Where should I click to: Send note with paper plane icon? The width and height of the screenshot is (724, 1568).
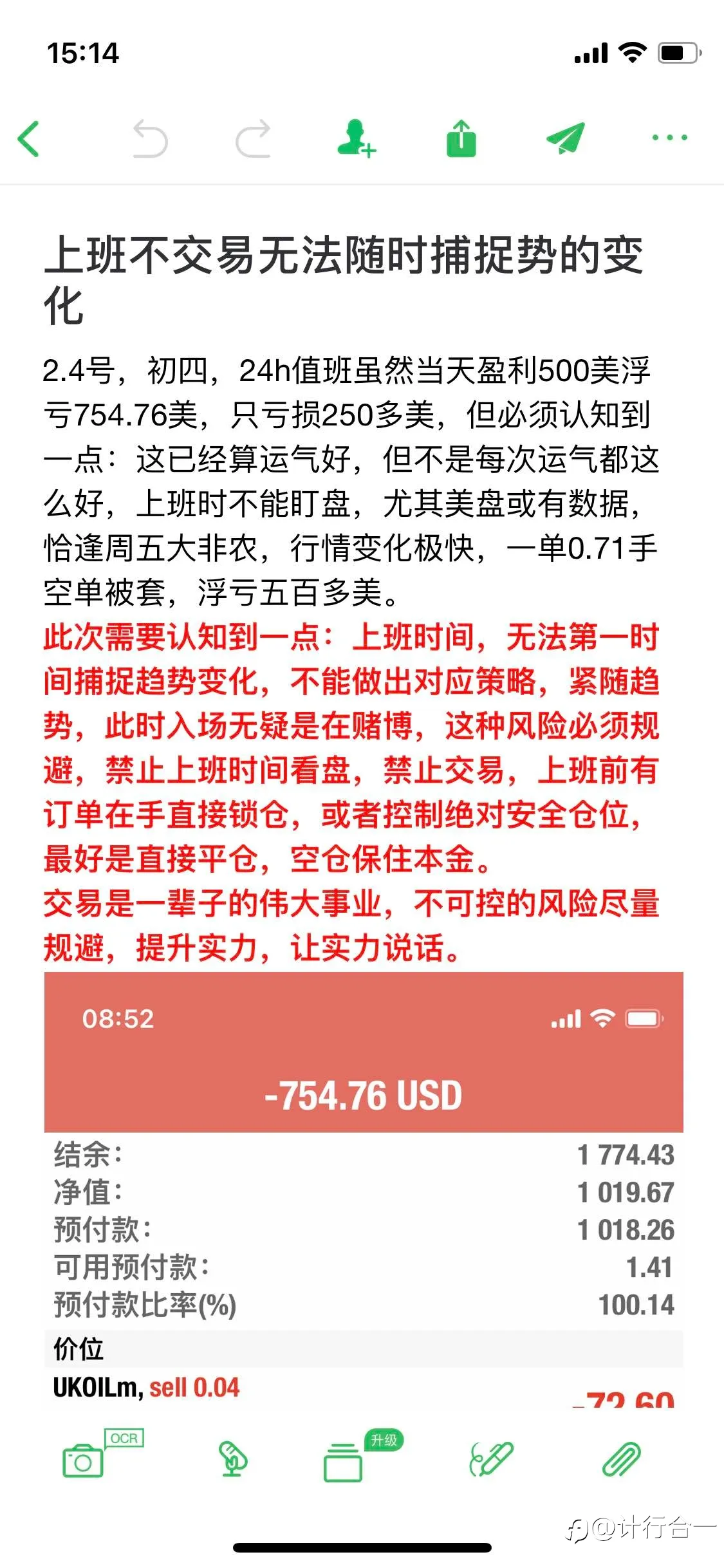coord(565,138)
